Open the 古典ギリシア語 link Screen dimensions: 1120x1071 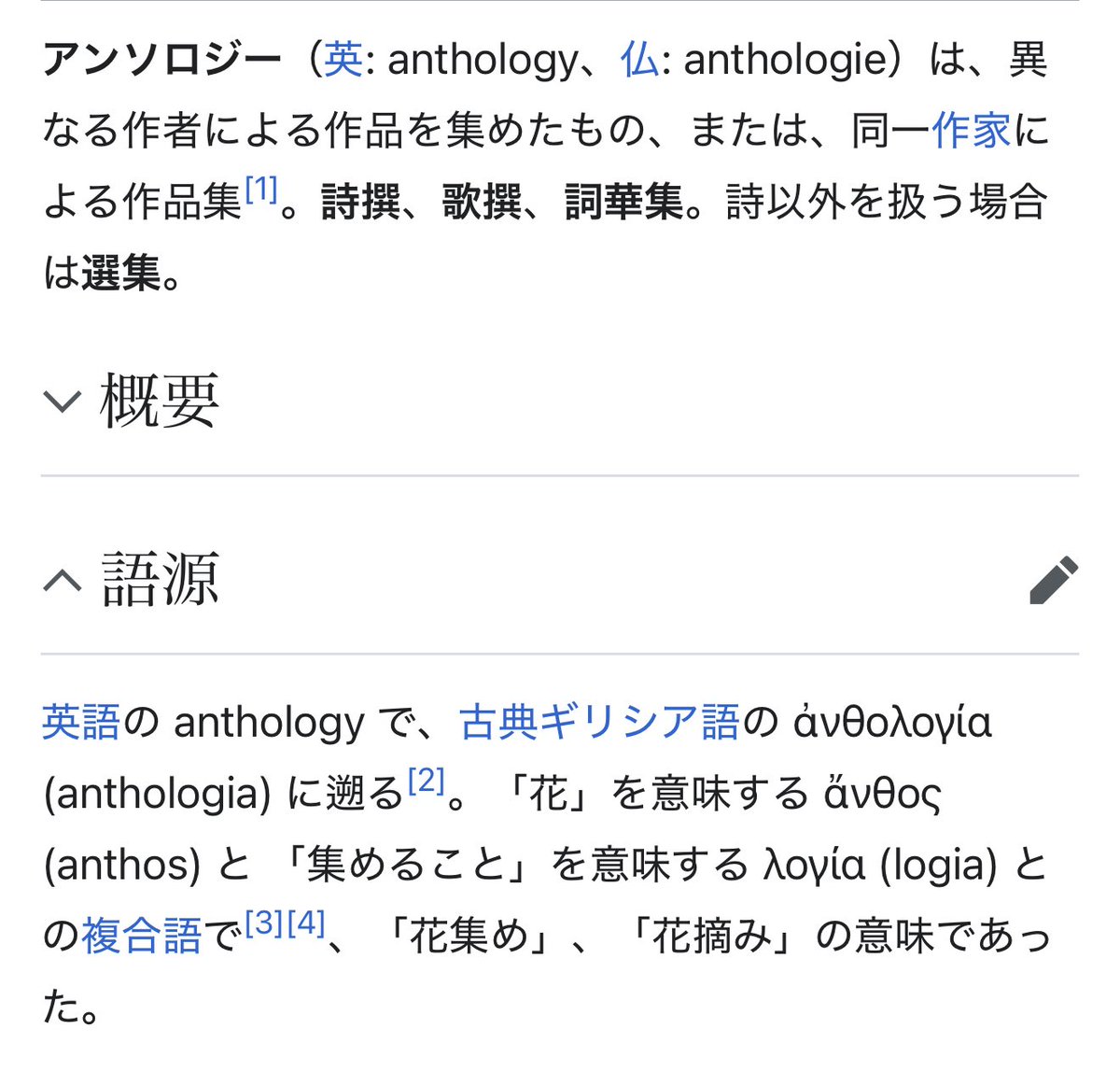point(599,722)
